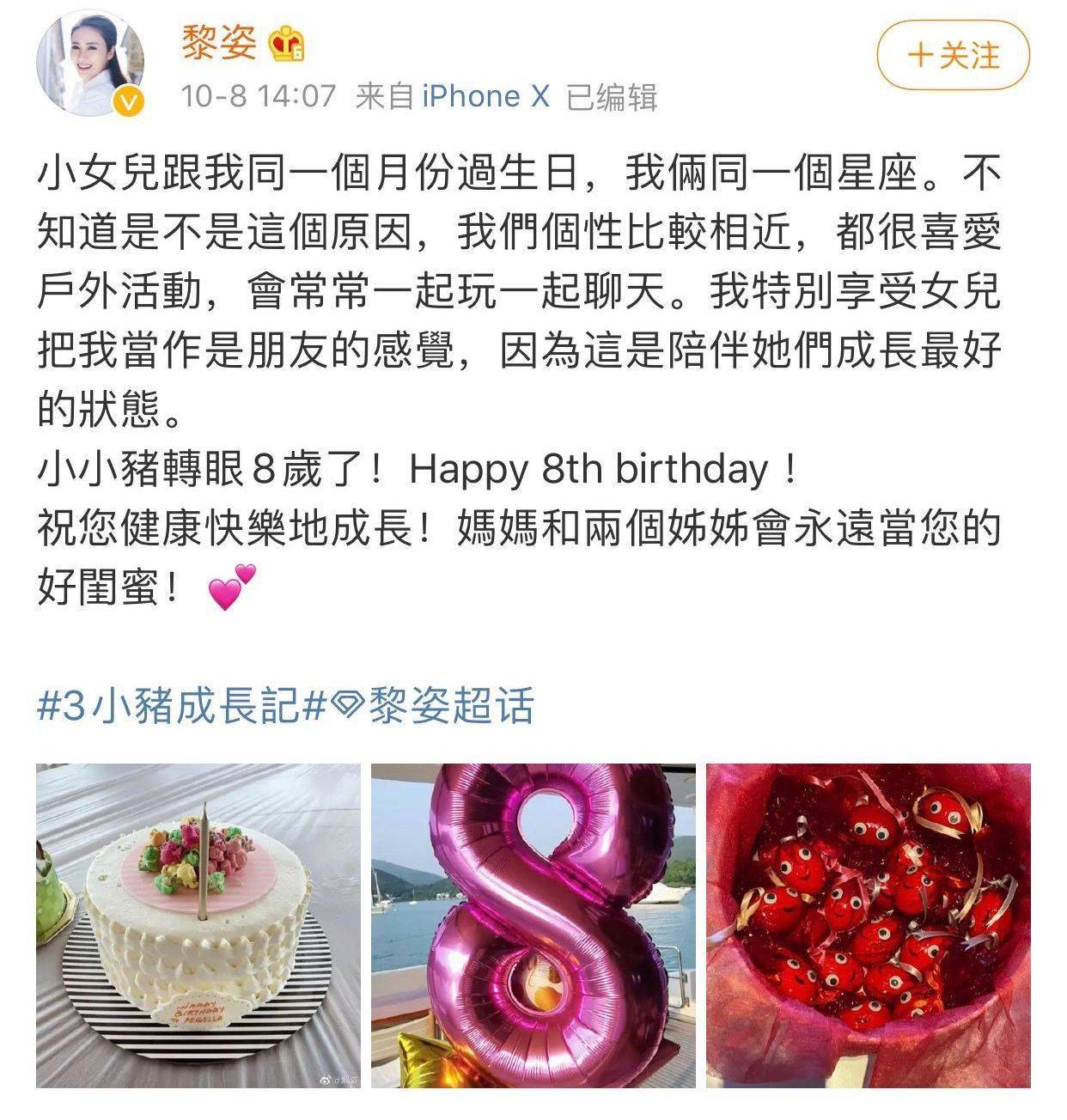
Task: View the birthday cake photo
Action: tap(198, 926)
